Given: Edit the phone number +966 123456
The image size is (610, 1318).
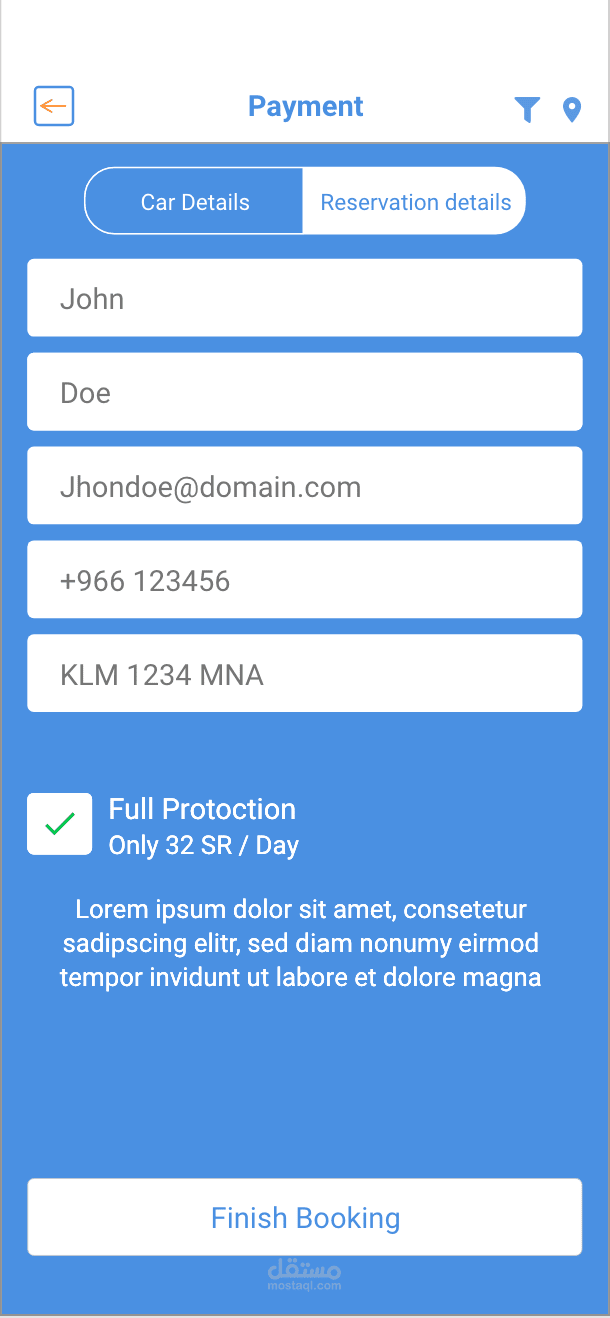Looking at the screenshot, I should click(305, 580).
